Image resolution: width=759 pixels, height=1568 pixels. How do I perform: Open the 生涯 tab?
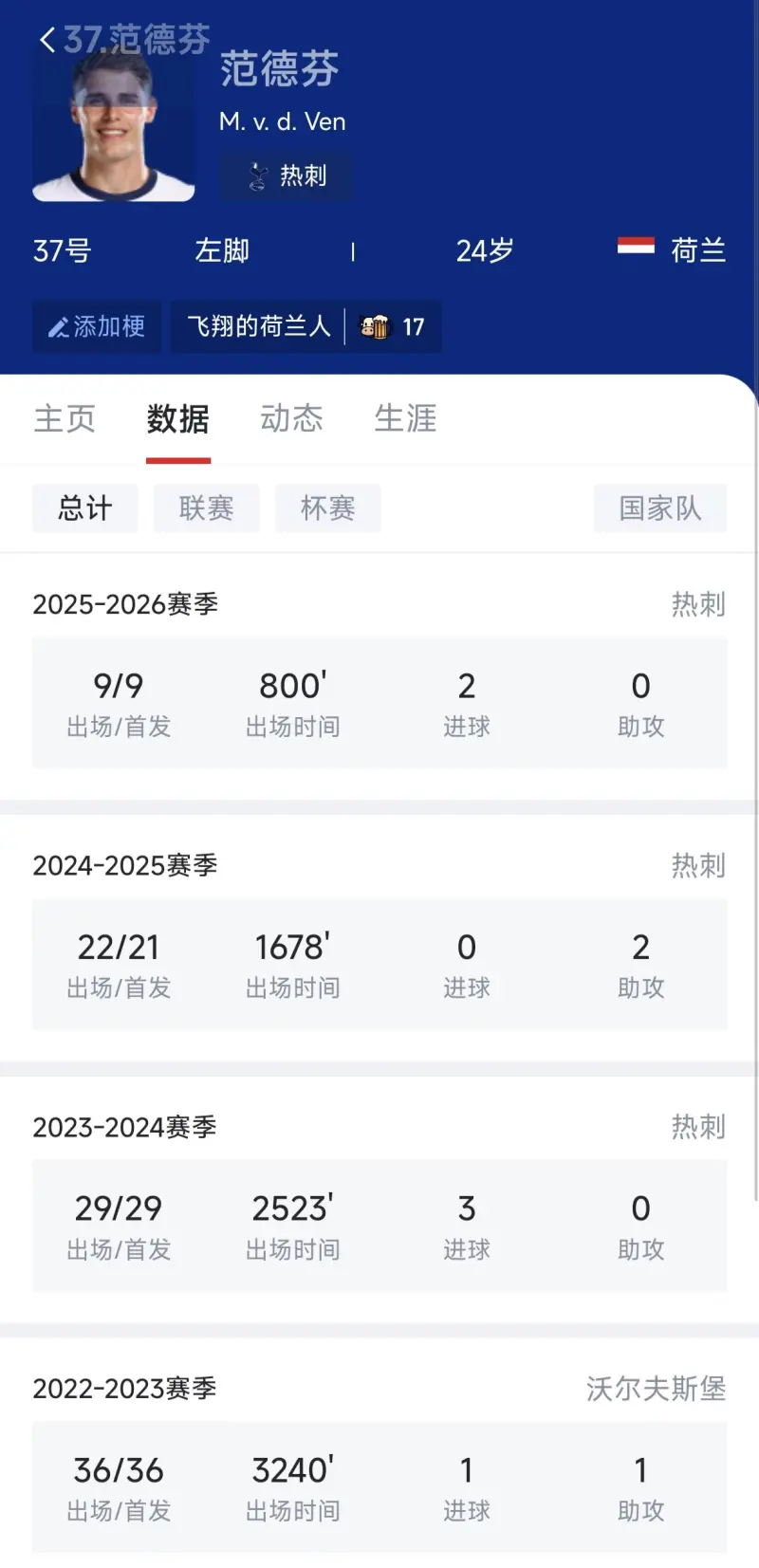click(406, 418)
